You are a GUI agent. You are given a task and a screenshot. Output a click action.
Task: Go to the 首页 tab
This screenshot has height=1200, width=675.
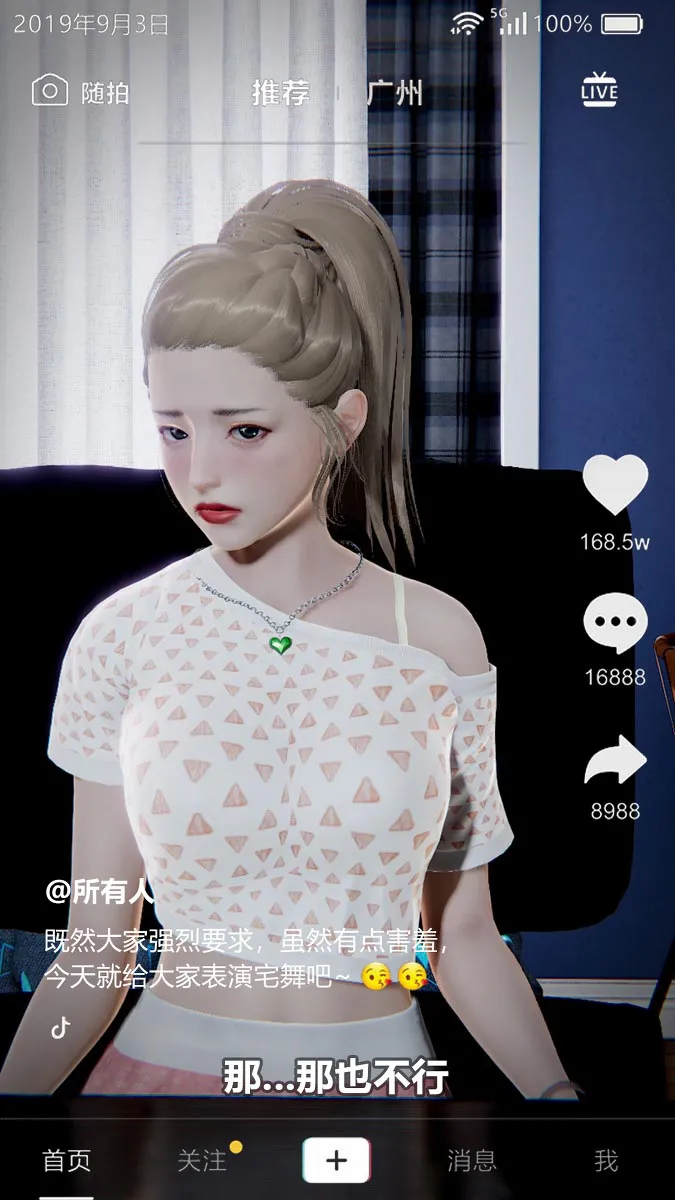tap(67, 1160)
